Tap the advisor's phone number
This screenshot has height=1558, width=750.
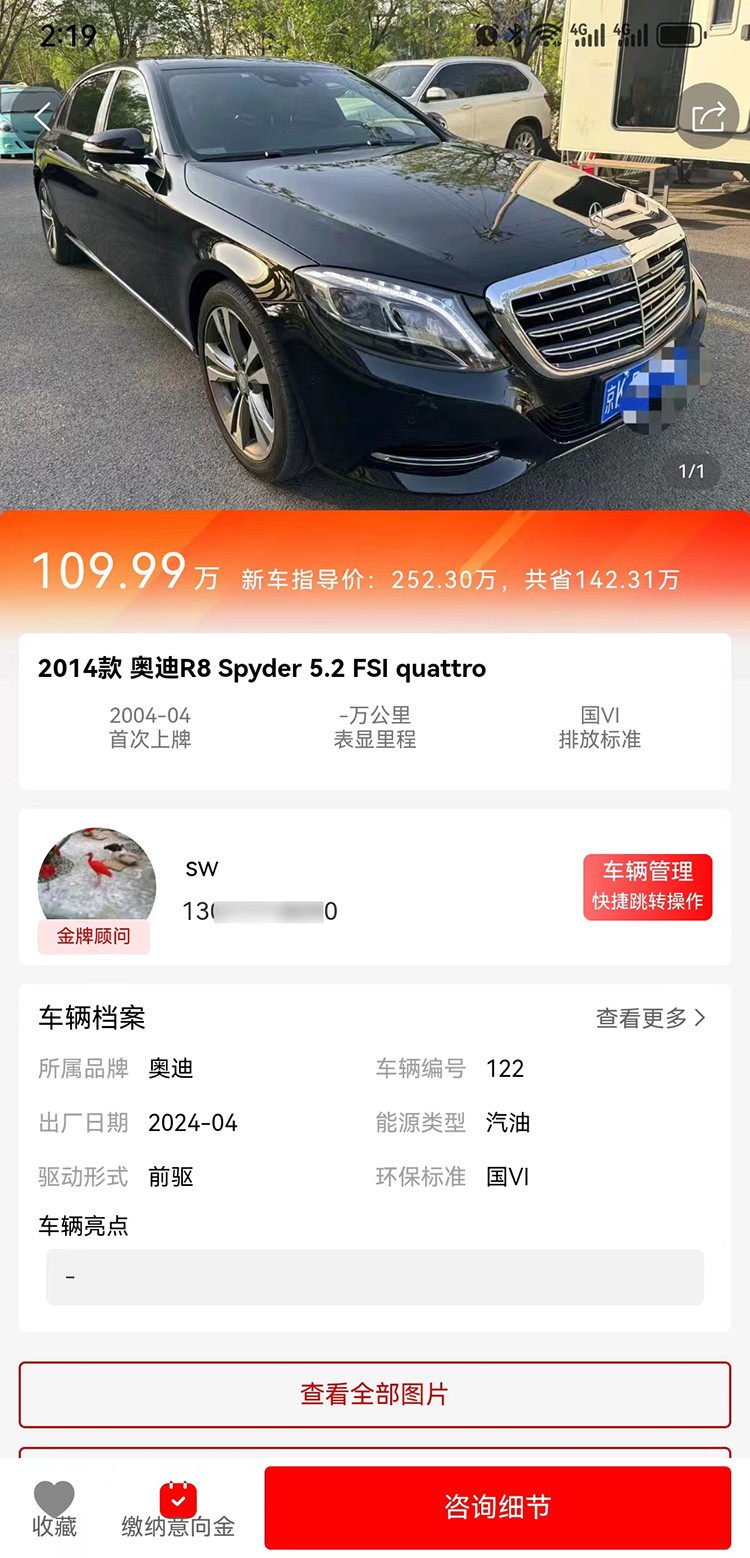[x=260, y=911]
